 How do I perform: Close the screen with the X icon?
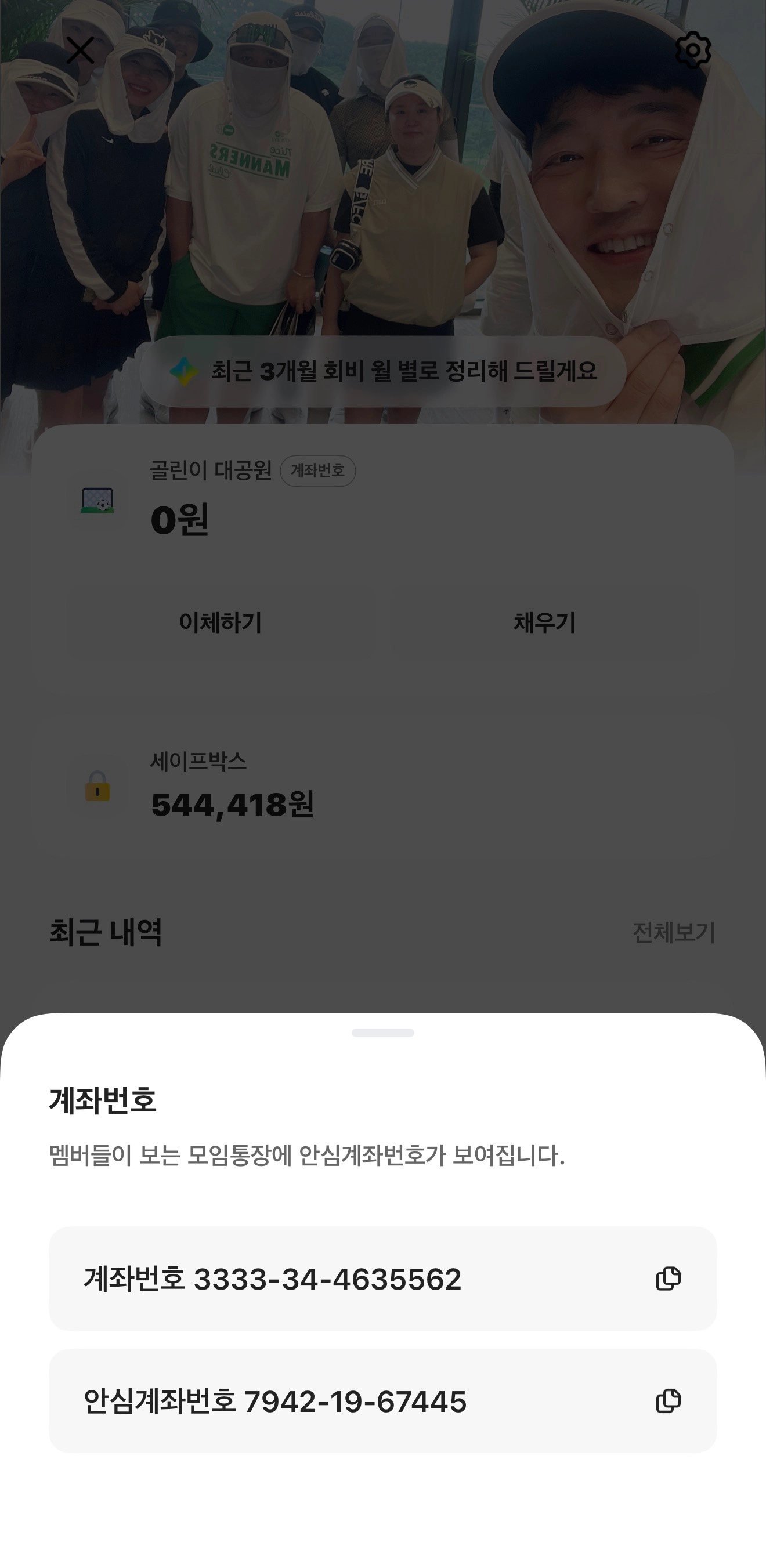coord(80,50)
